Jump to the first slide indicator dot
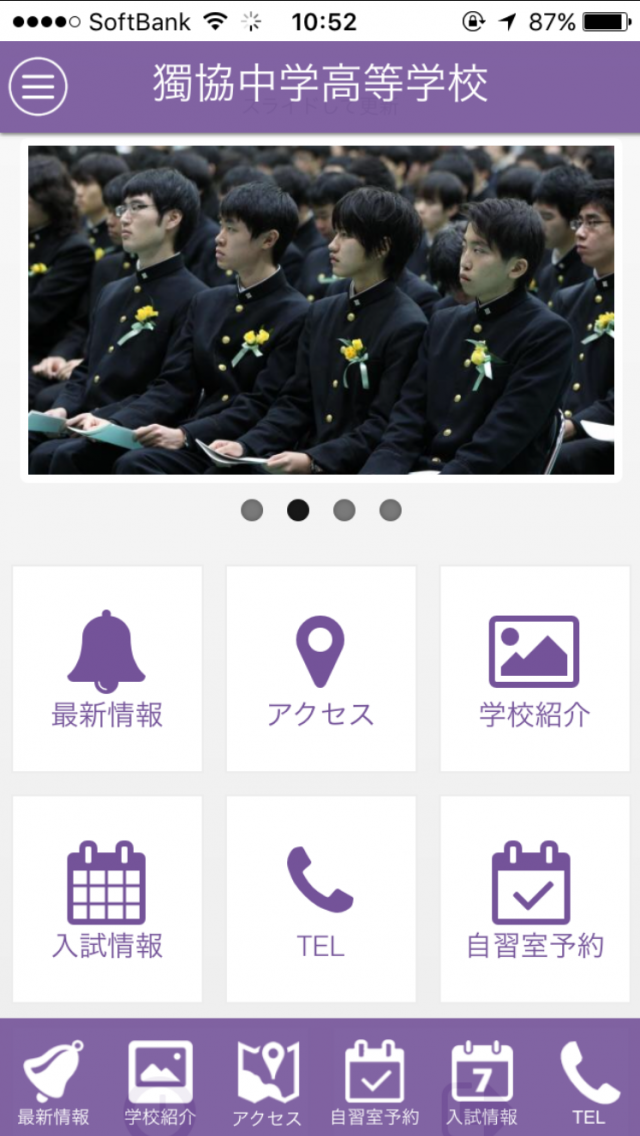640x1136 pixels. 252,510
